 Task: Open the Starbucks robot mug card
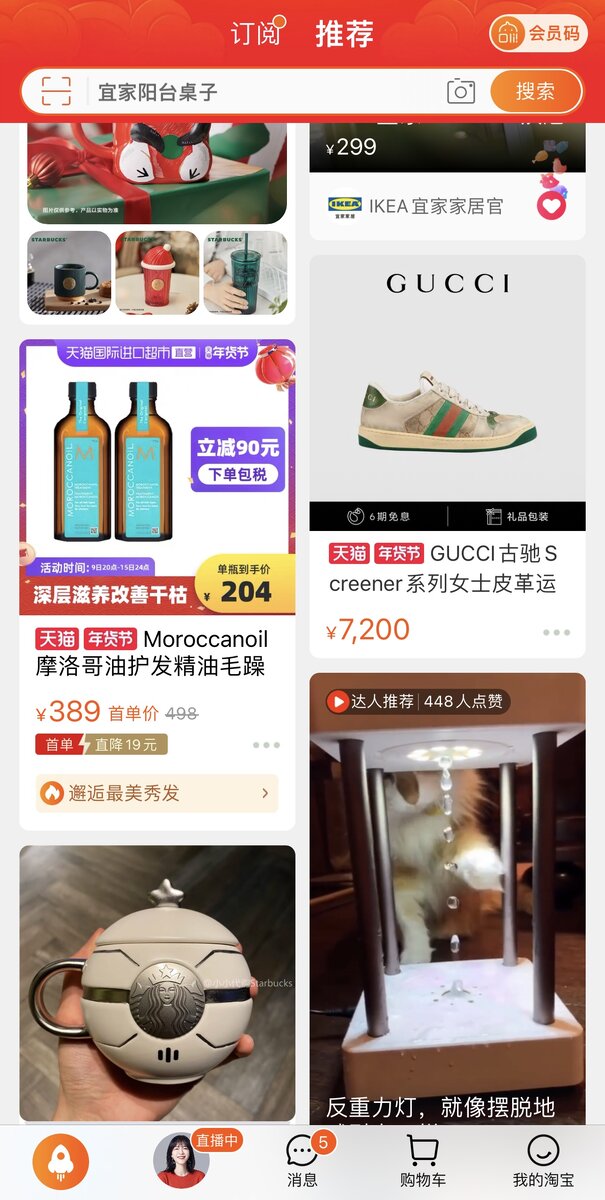[x=157, y=983]
